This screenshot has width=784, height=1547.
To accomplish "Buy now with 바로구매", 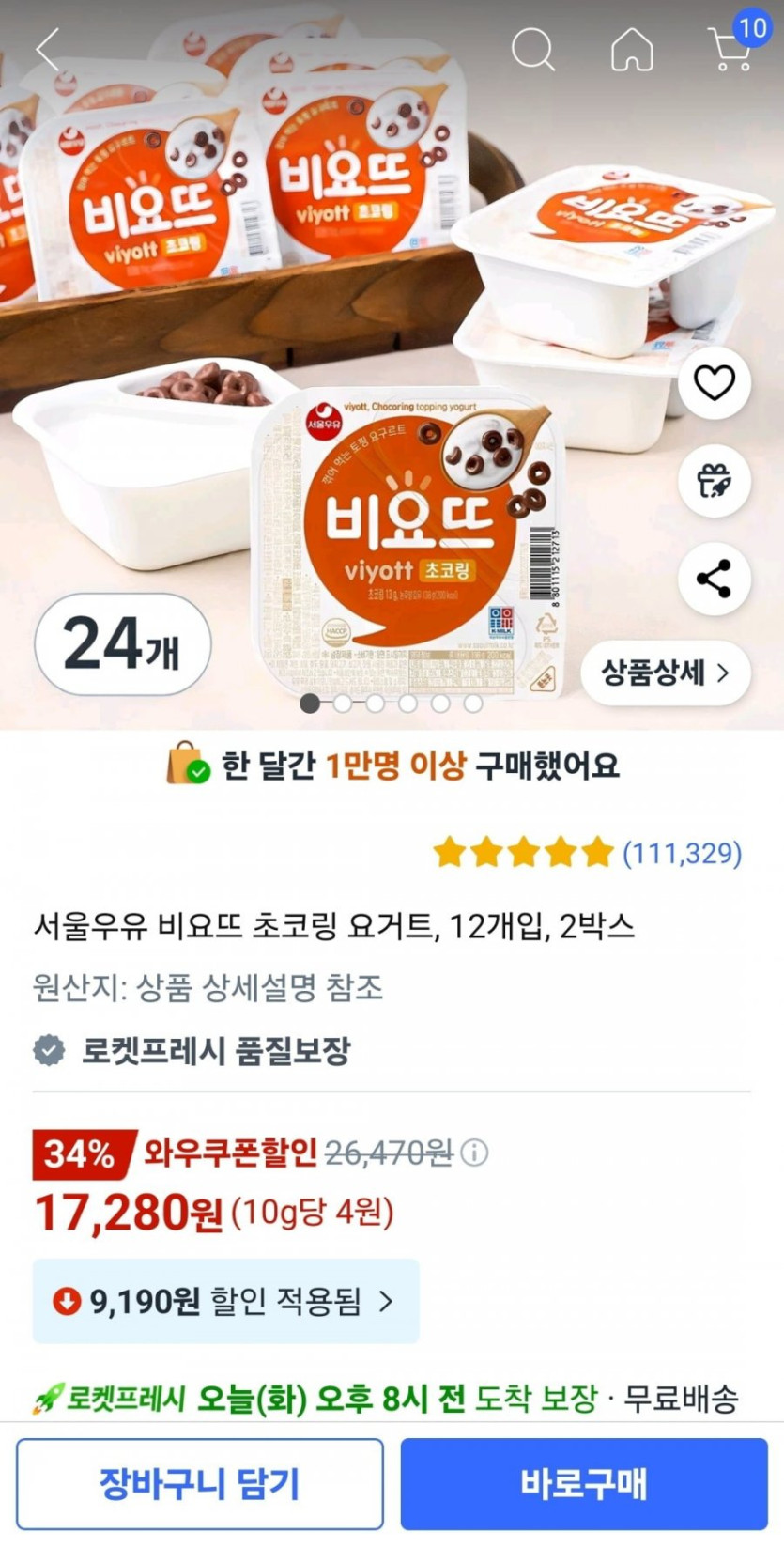I will point(584,1484).
